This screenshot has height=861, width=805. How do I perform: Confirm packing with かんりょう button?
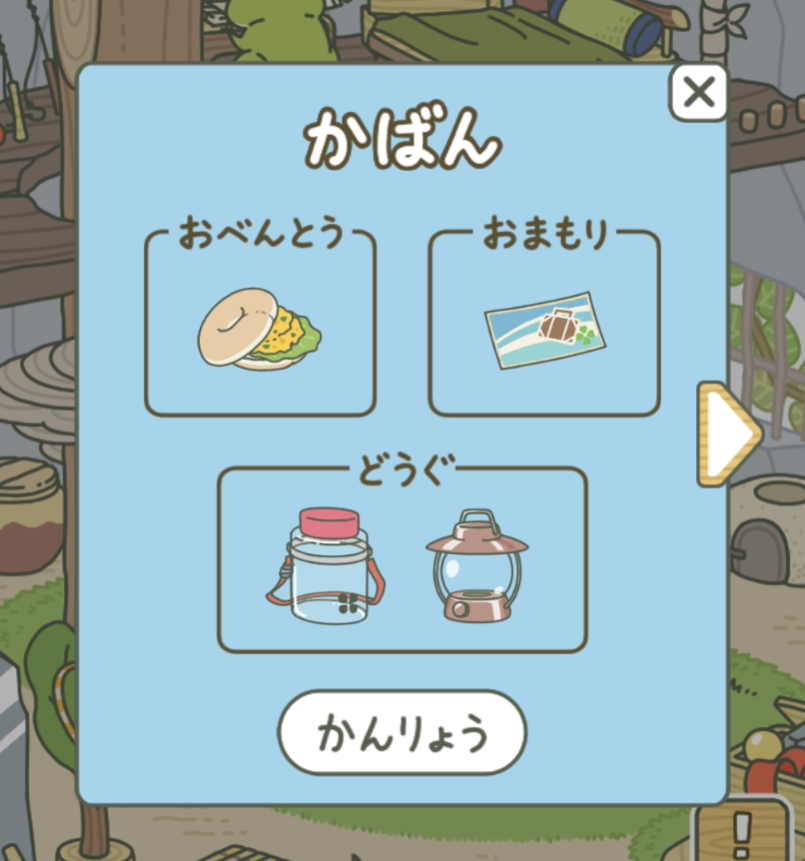(402, 733)
